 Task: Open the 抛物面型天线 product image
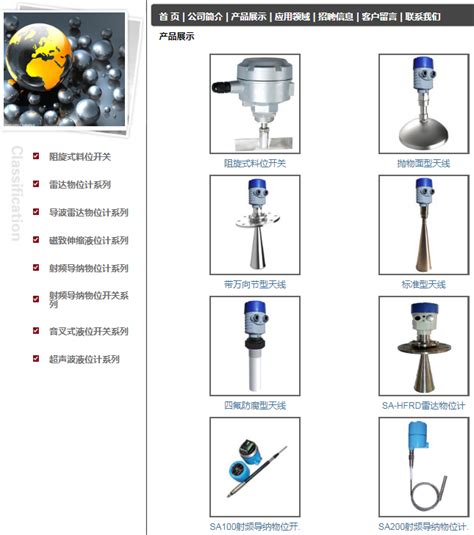tap(424, 104)
